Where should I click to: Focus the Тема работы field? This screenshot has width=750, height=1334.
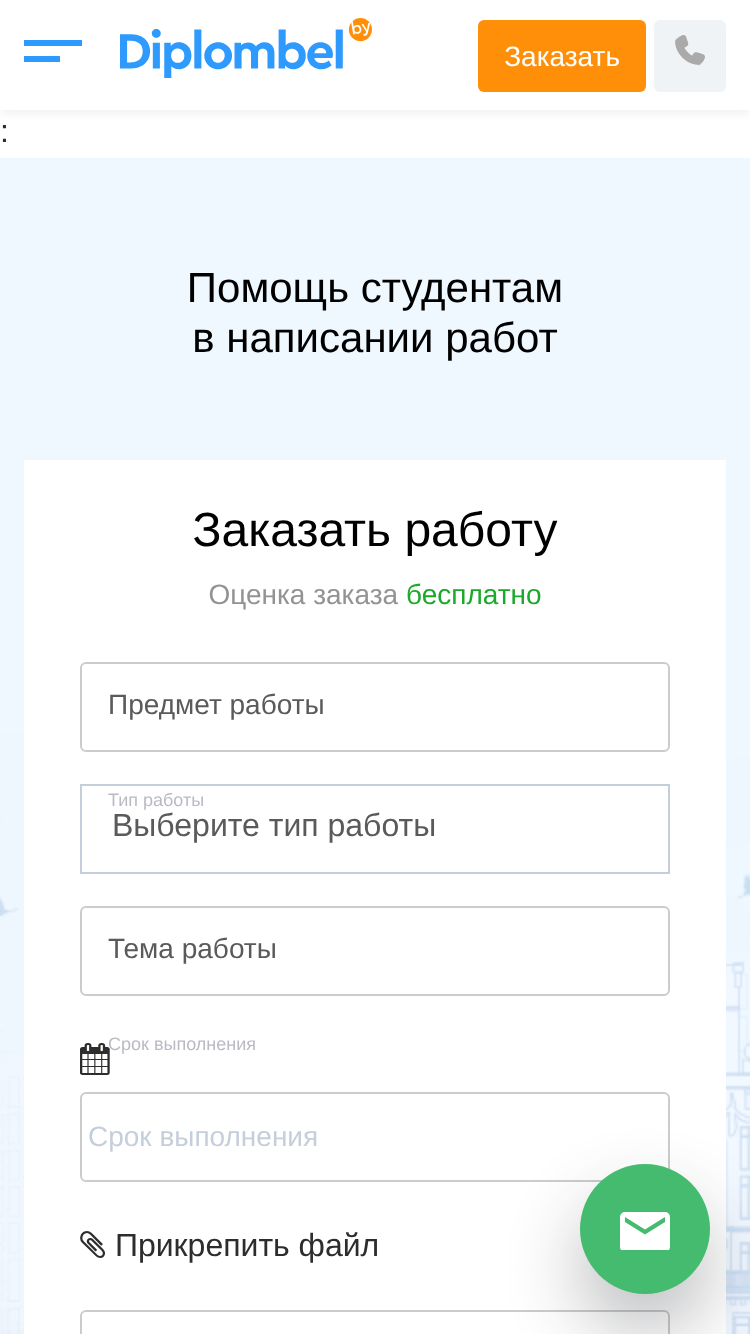point(375,951)
